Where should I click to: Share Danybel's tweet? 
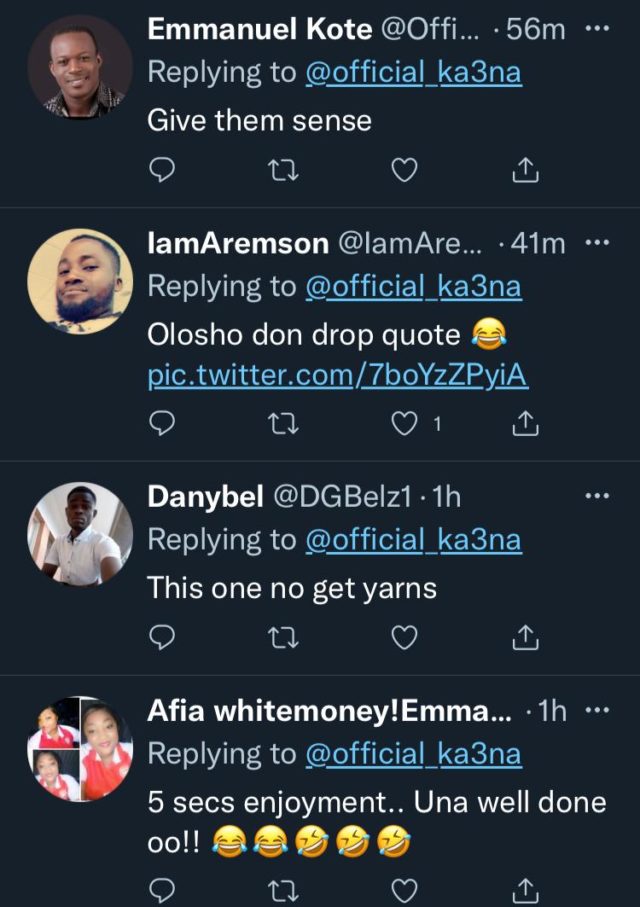tap(526, 635)
